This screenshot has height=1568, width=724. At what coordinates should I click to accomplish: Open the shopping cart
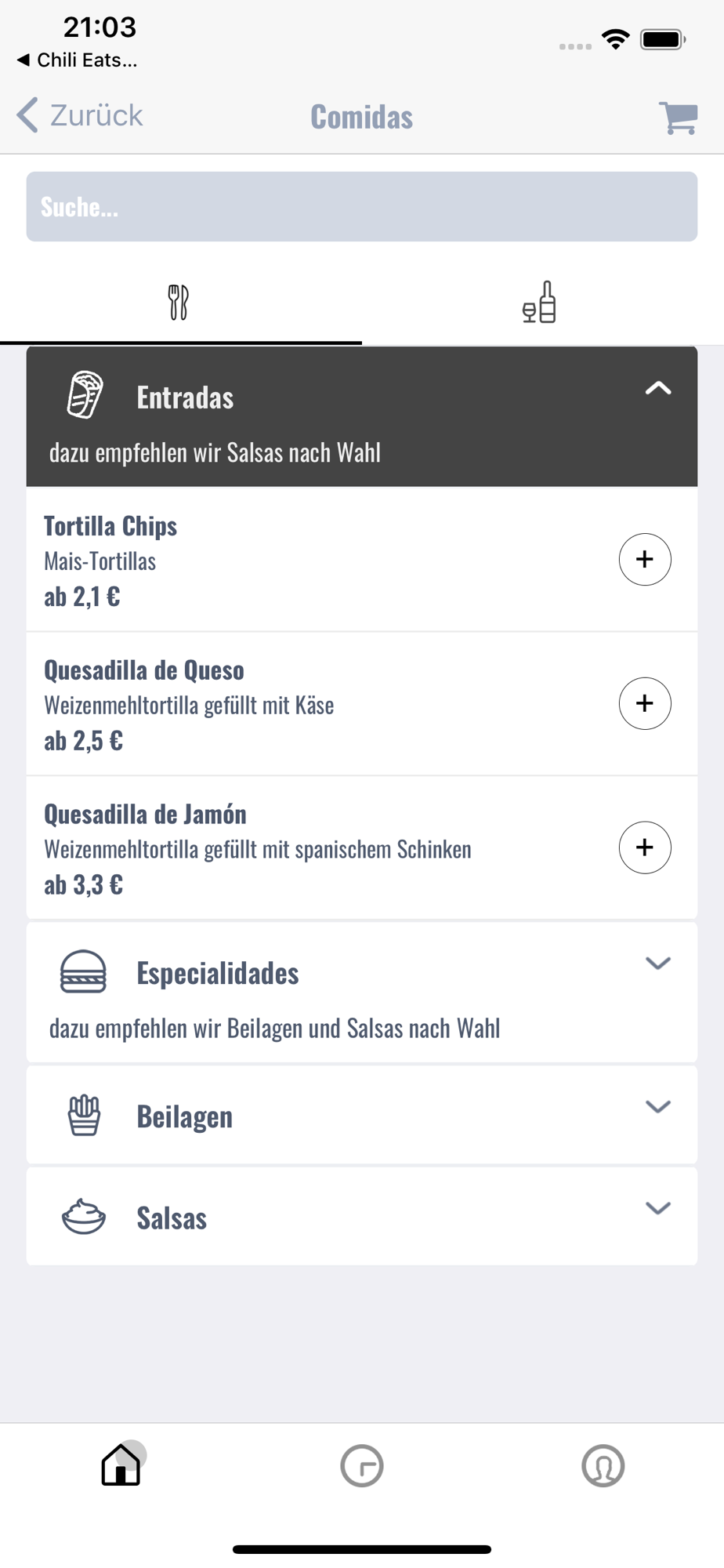click(x=678, y=118)
